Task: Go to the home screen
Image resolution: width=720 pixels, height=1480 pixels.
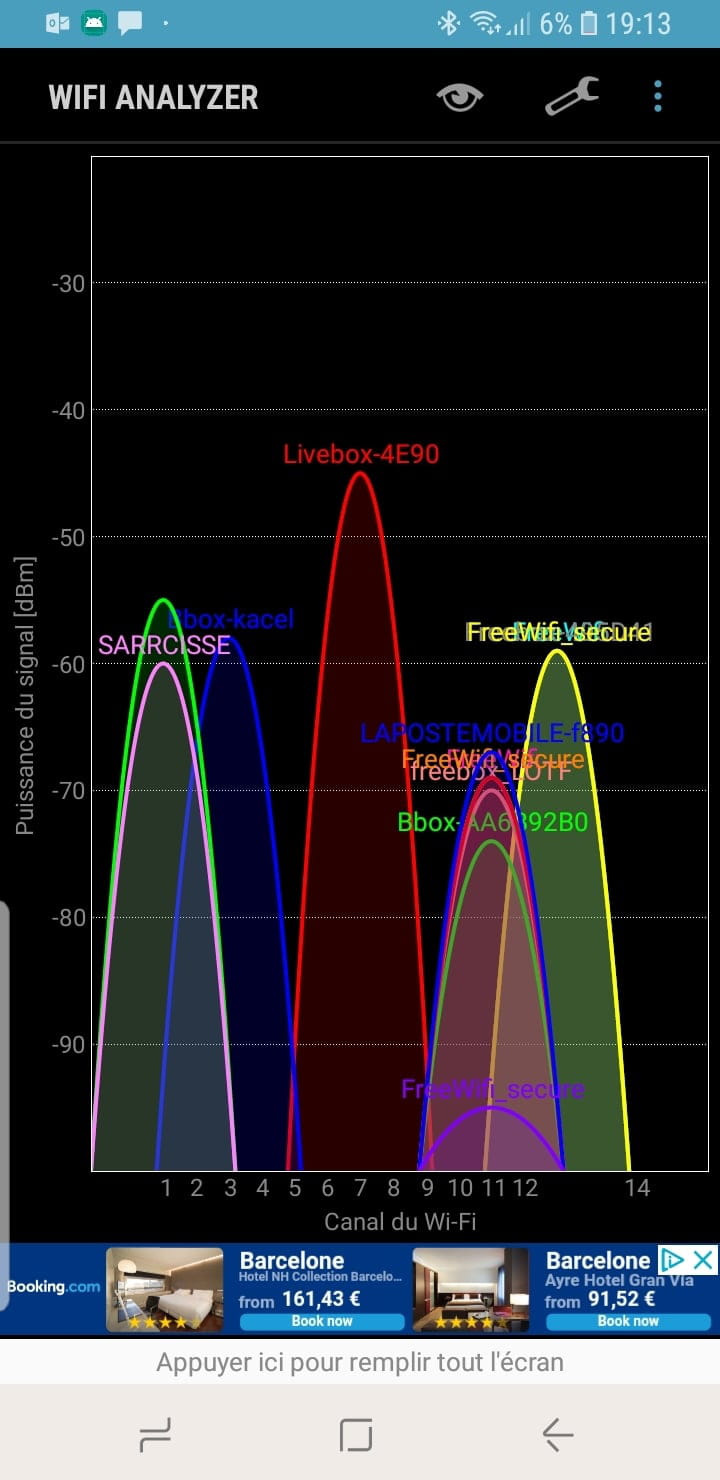Action: (356, 1435)
